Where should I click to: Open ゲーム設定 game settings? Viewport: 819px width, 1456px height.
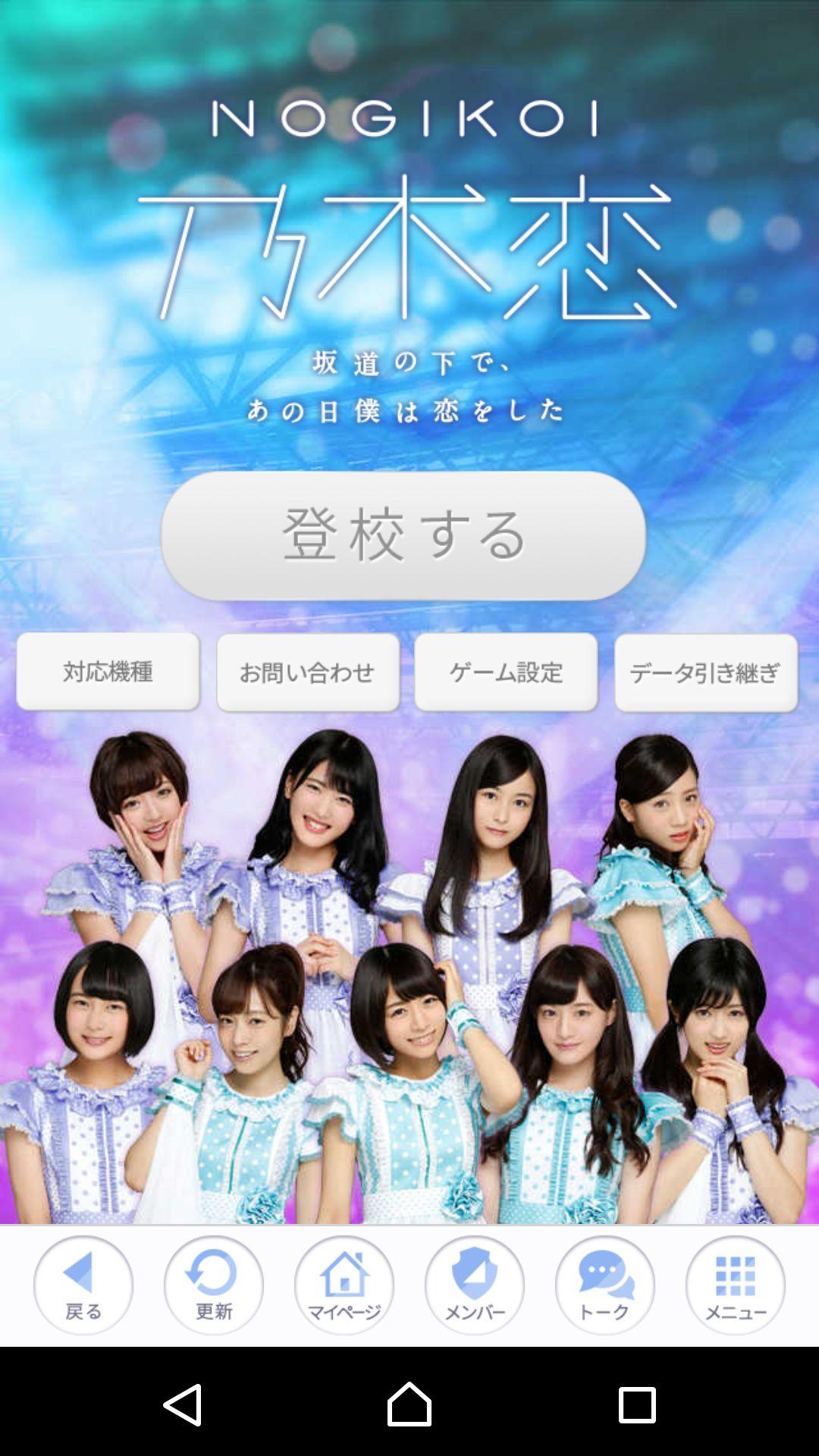pyautogui.click(x=506, y=673)
